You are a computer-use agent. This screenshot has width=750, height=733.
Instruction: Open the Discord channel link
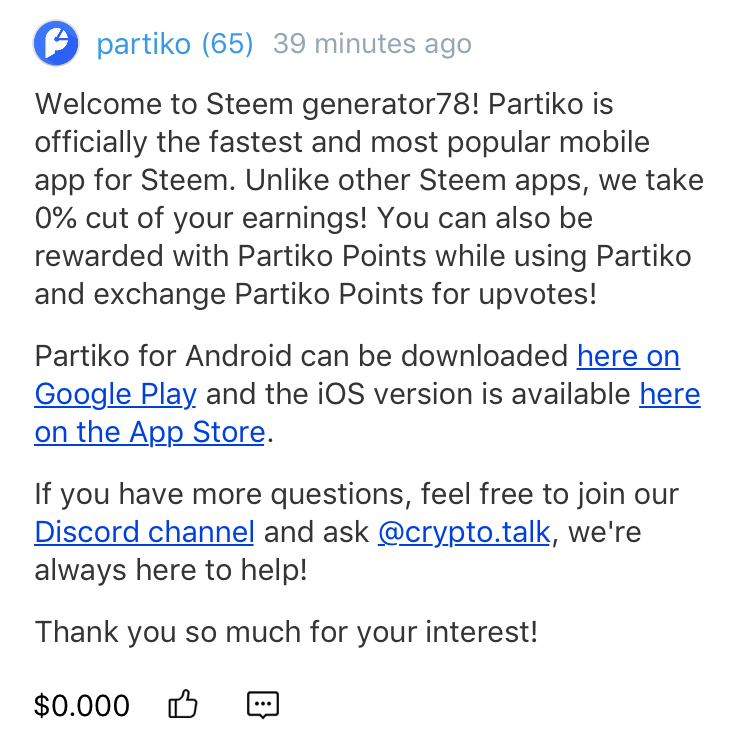tap(144, 532)
